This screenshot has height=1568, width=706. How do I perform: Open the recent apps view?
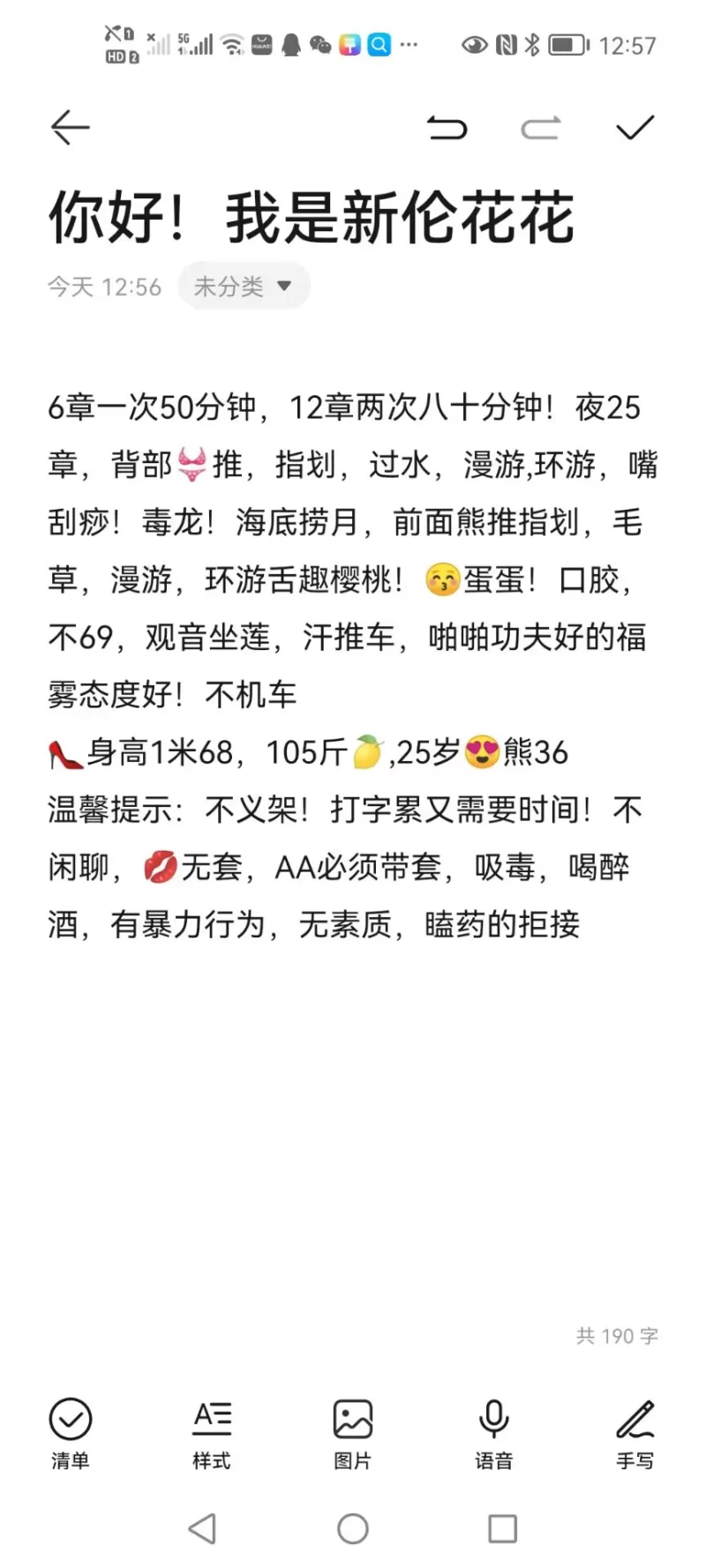tap(502, 1528)
